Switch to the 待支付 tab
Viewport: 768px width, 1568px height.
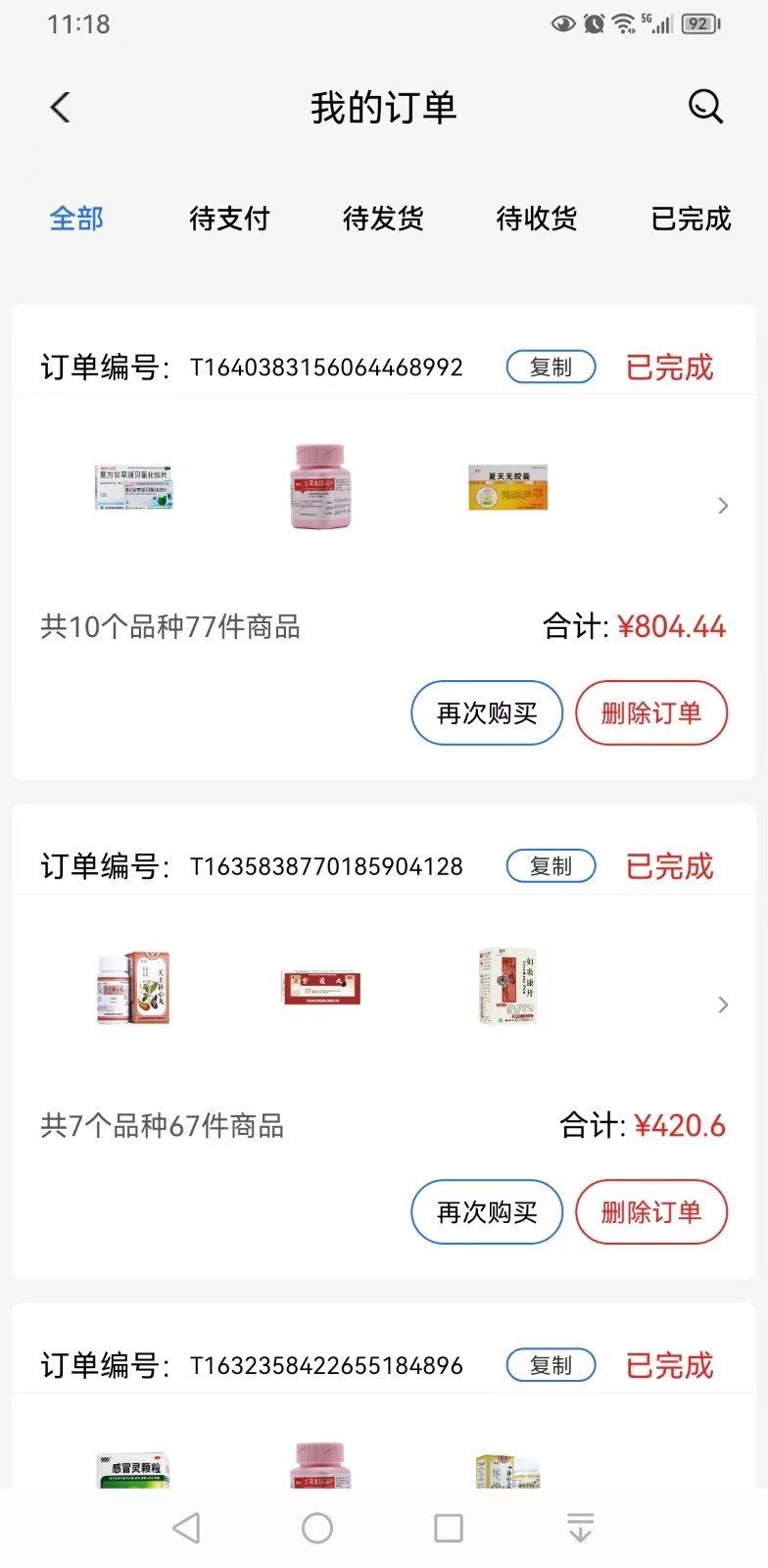point(229,219)
